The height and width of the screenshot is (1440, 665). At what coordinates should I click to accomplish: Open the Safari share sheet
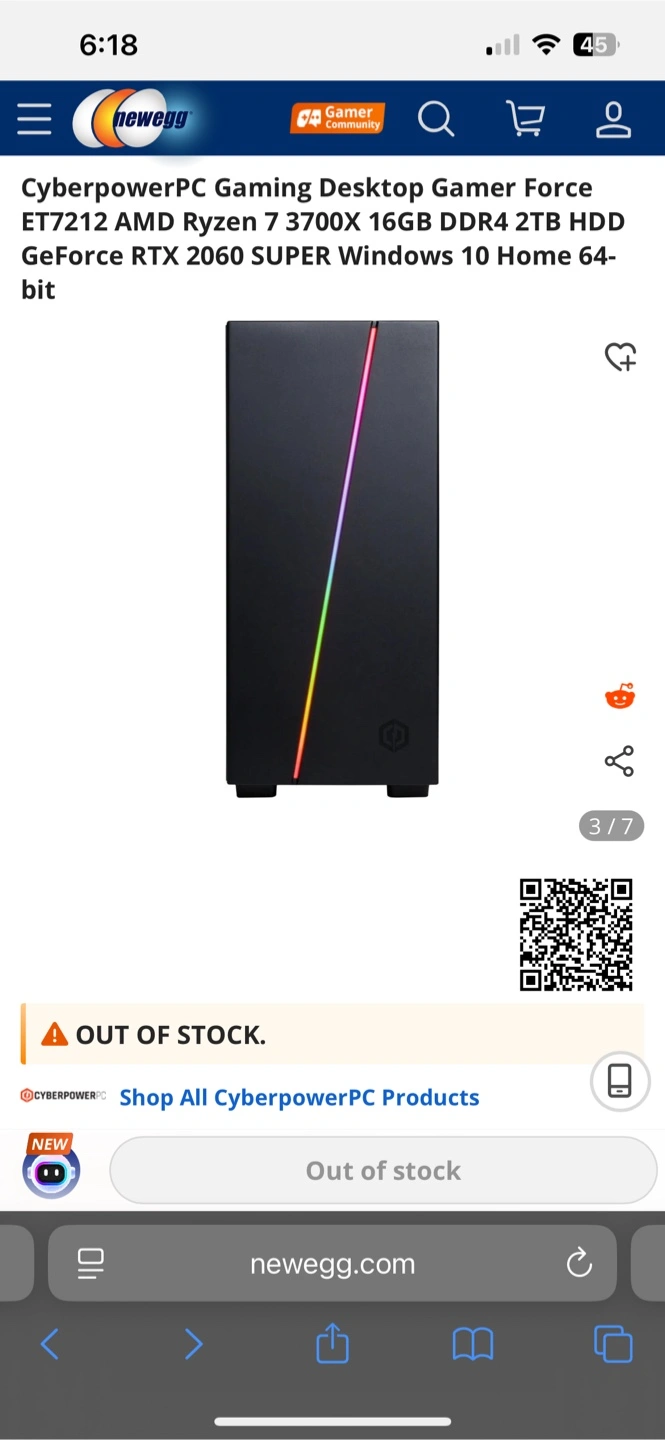coord(332,1344)
